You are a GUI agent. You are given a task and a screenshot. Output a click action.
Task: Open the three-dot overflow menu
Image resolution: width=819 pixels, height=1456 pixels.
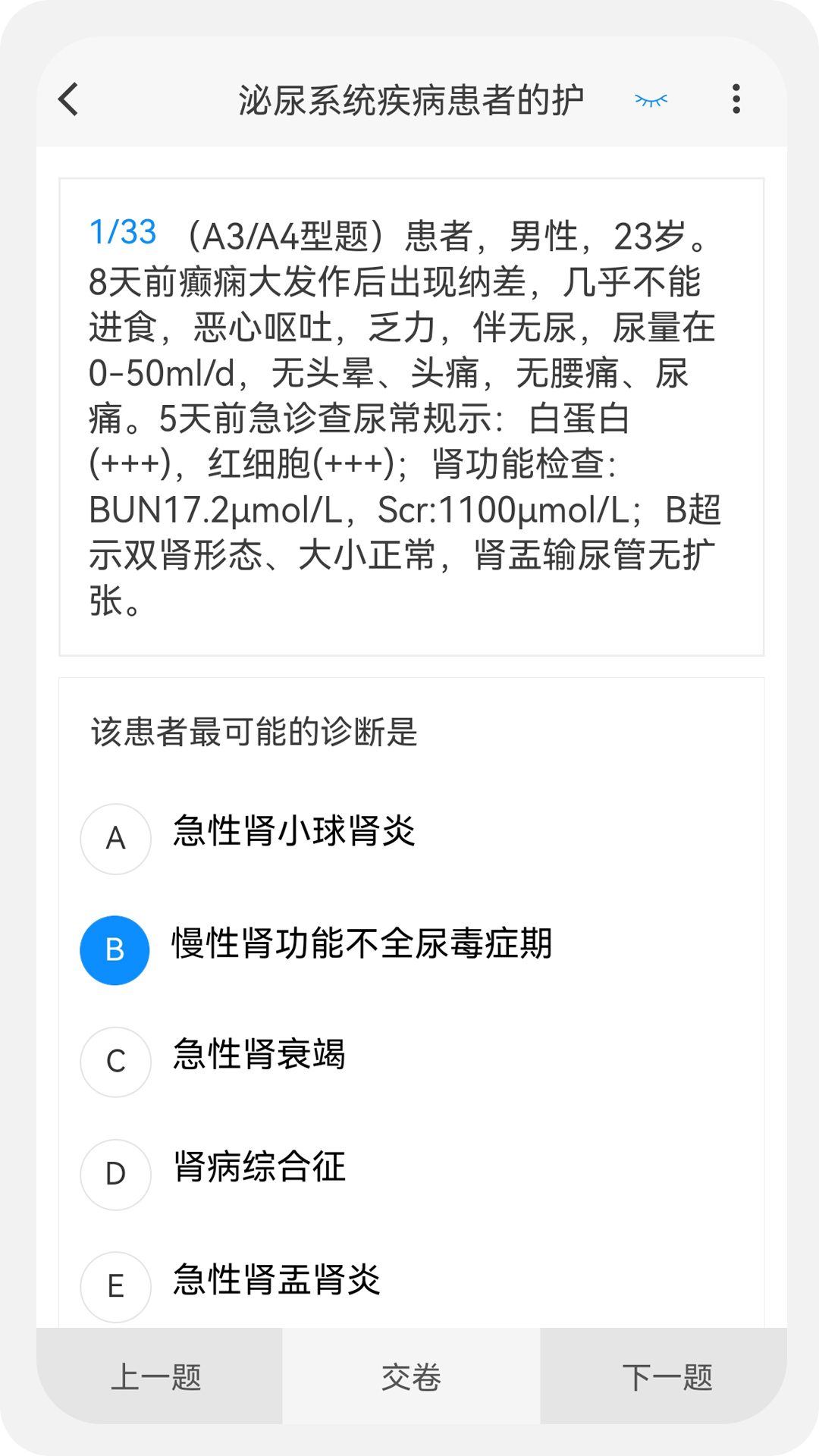coord(735,99)
